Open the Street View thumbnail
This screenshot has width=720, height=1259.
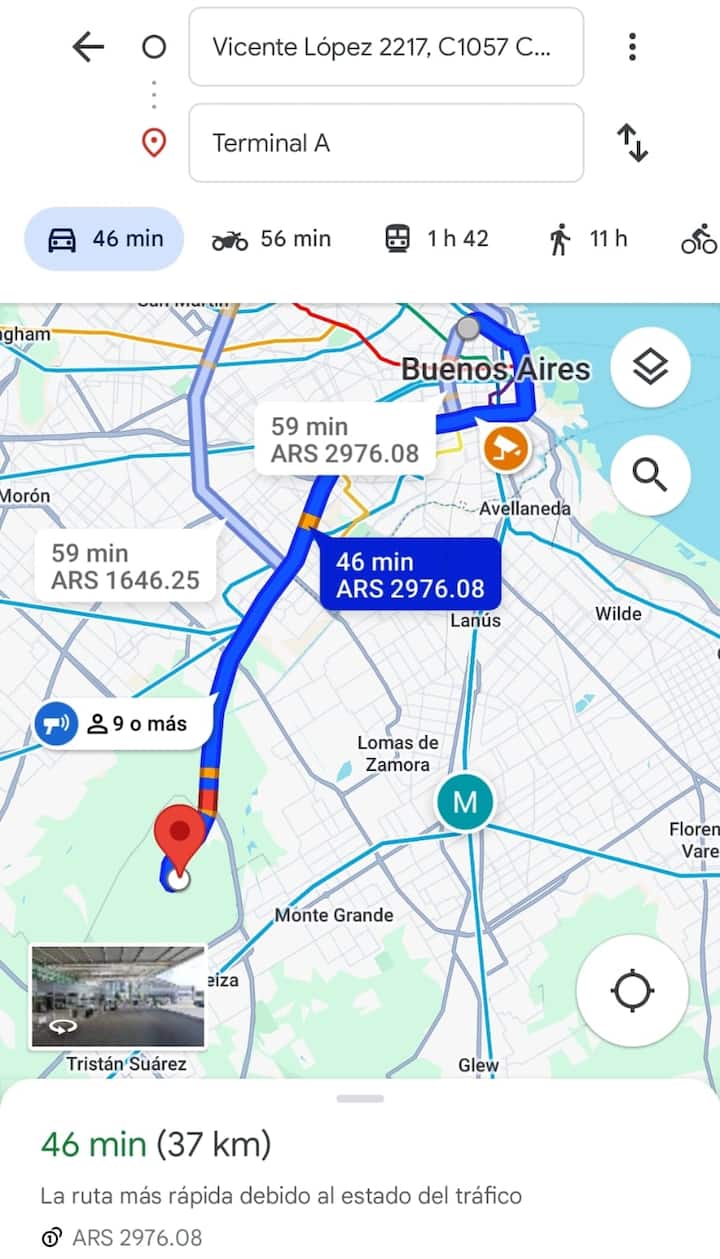[x=118, y=996]
